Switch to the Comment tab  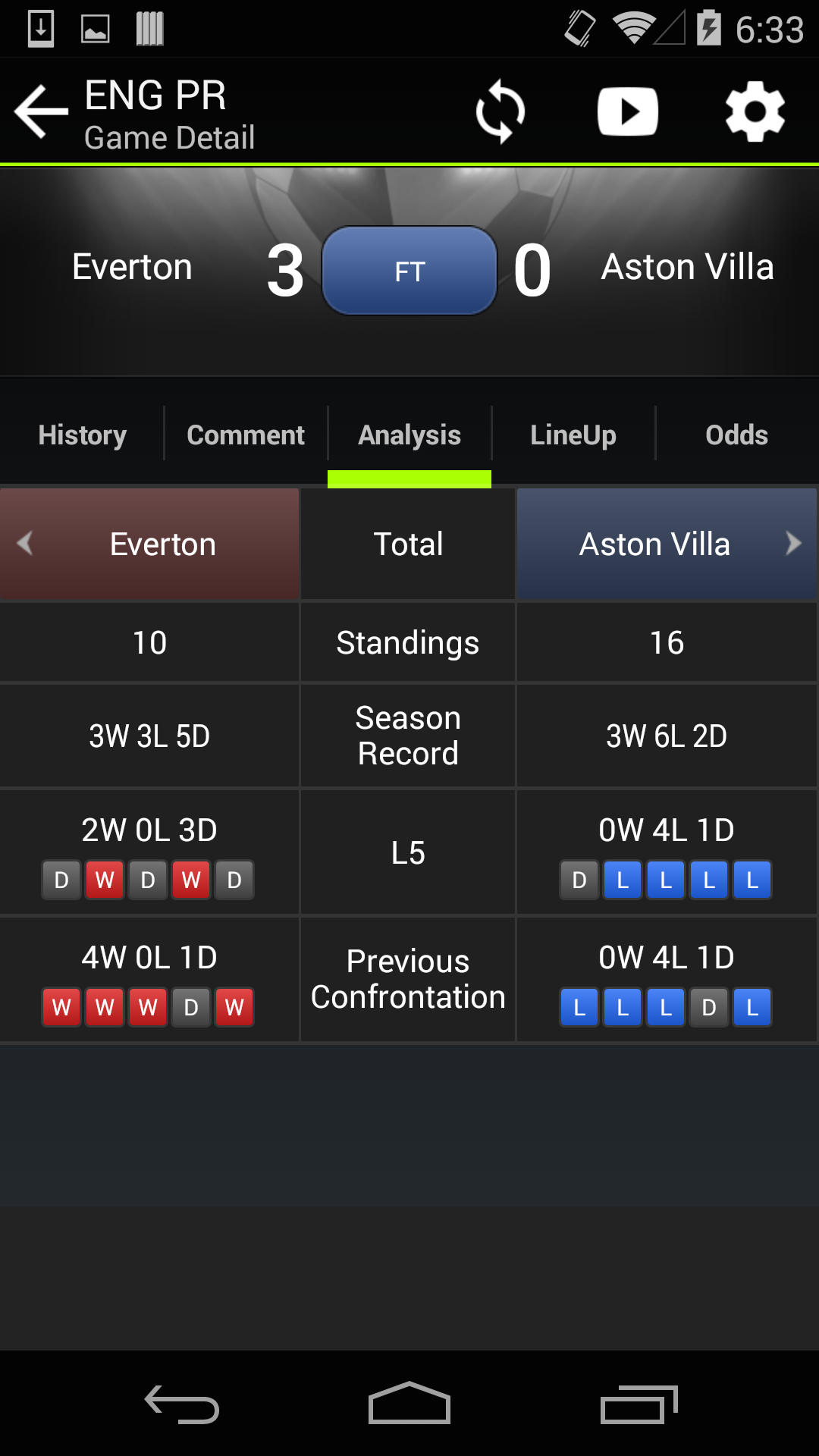(246, 435)
